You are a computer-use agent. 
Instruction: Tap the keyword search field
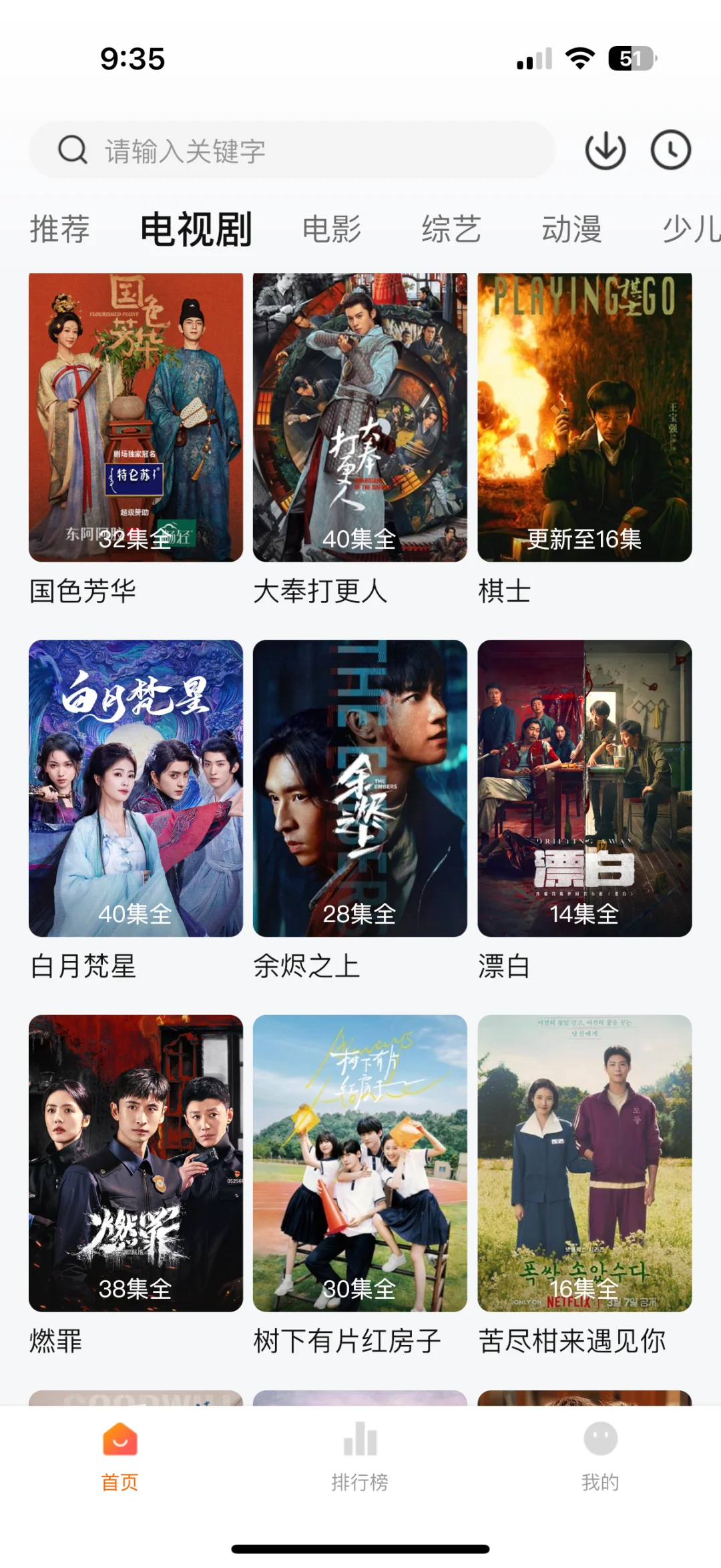(292, 150)
